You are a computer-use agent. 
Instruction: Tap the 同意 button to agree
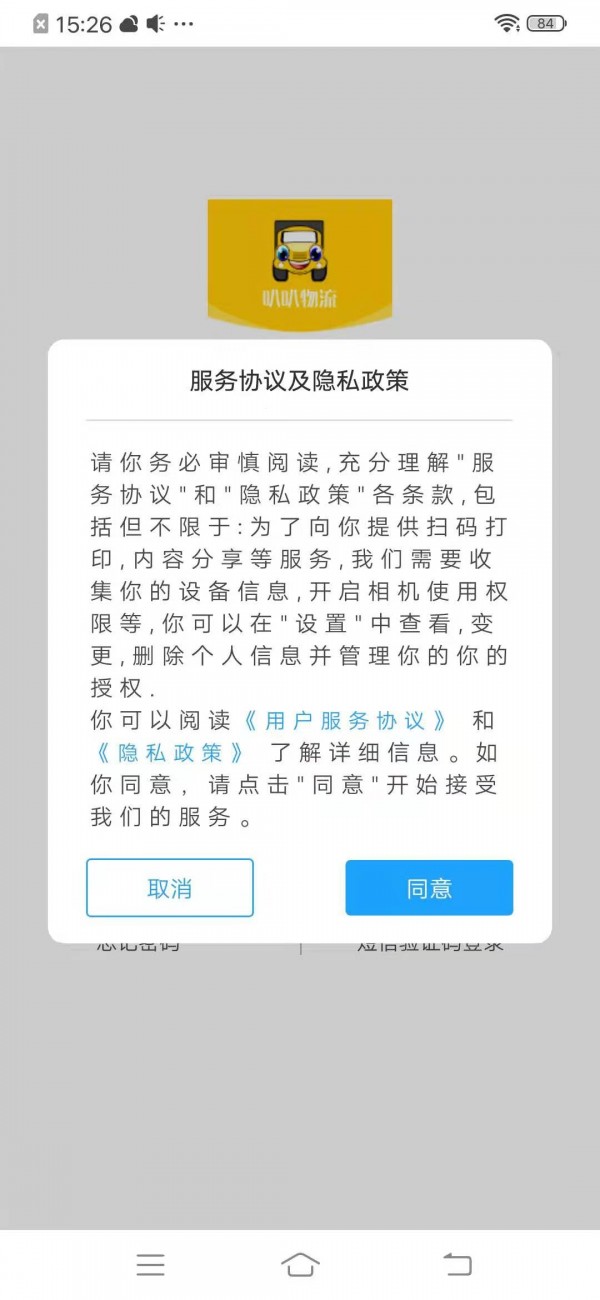pos(429,888)
